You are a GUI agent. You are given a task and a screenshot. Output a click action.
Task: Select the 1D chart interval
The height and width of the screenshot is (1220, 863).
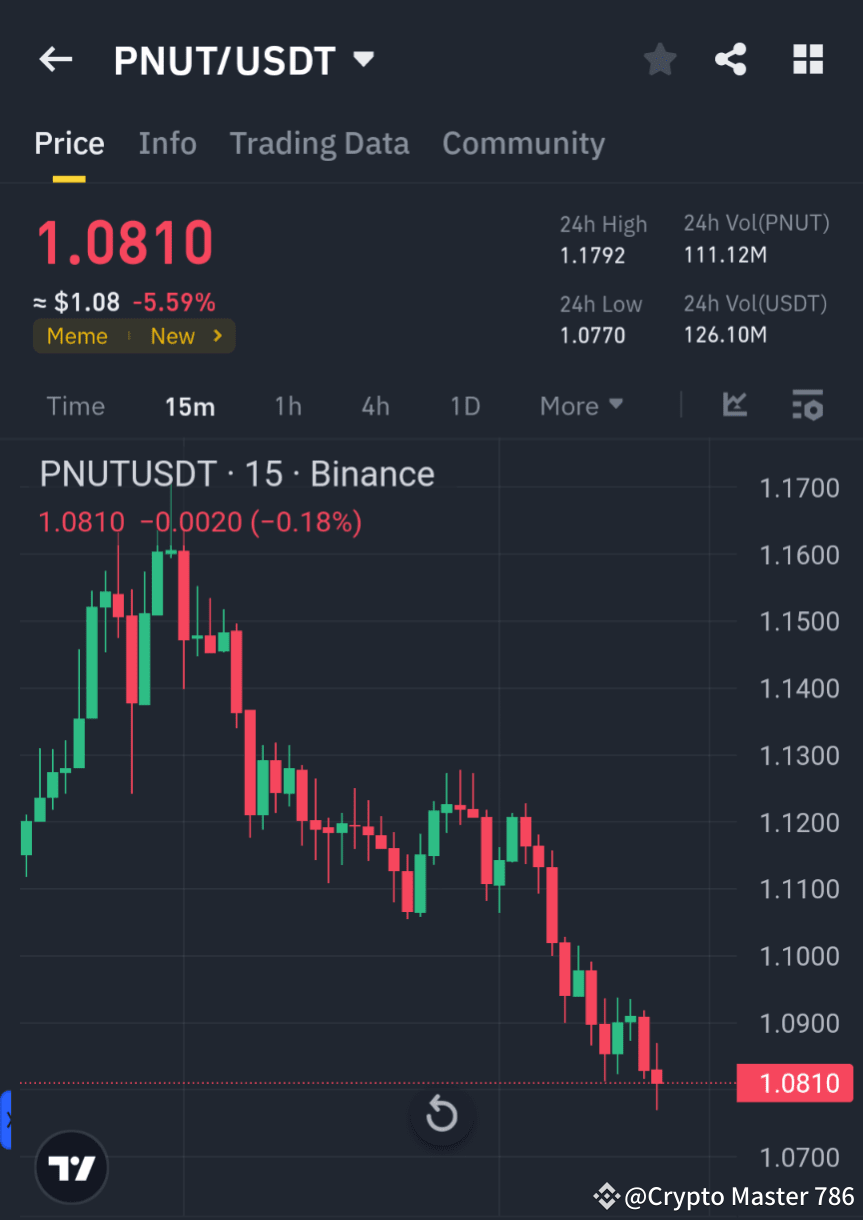click(x=464, y=406)
